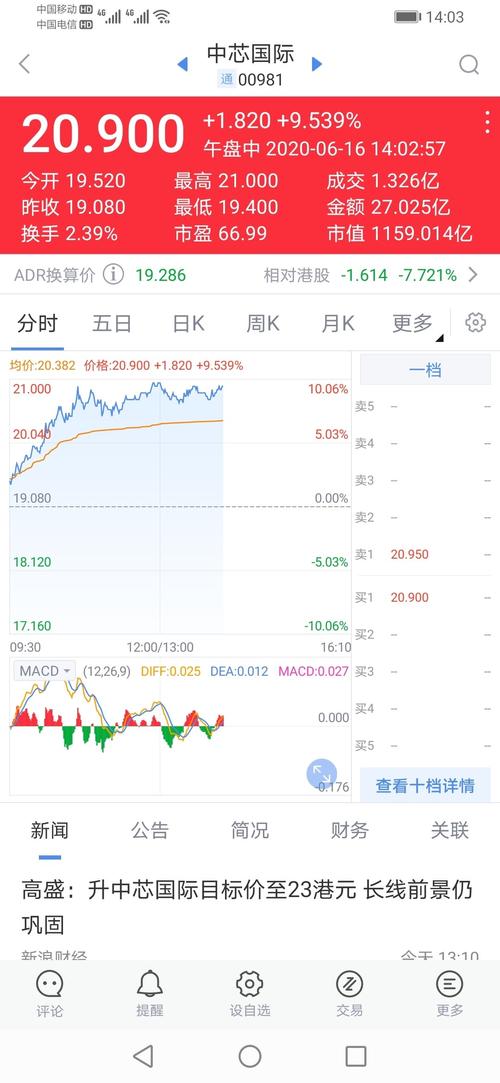Select the 周K chart tab
Screen dimensions: 500x1083
coord(262,323)
